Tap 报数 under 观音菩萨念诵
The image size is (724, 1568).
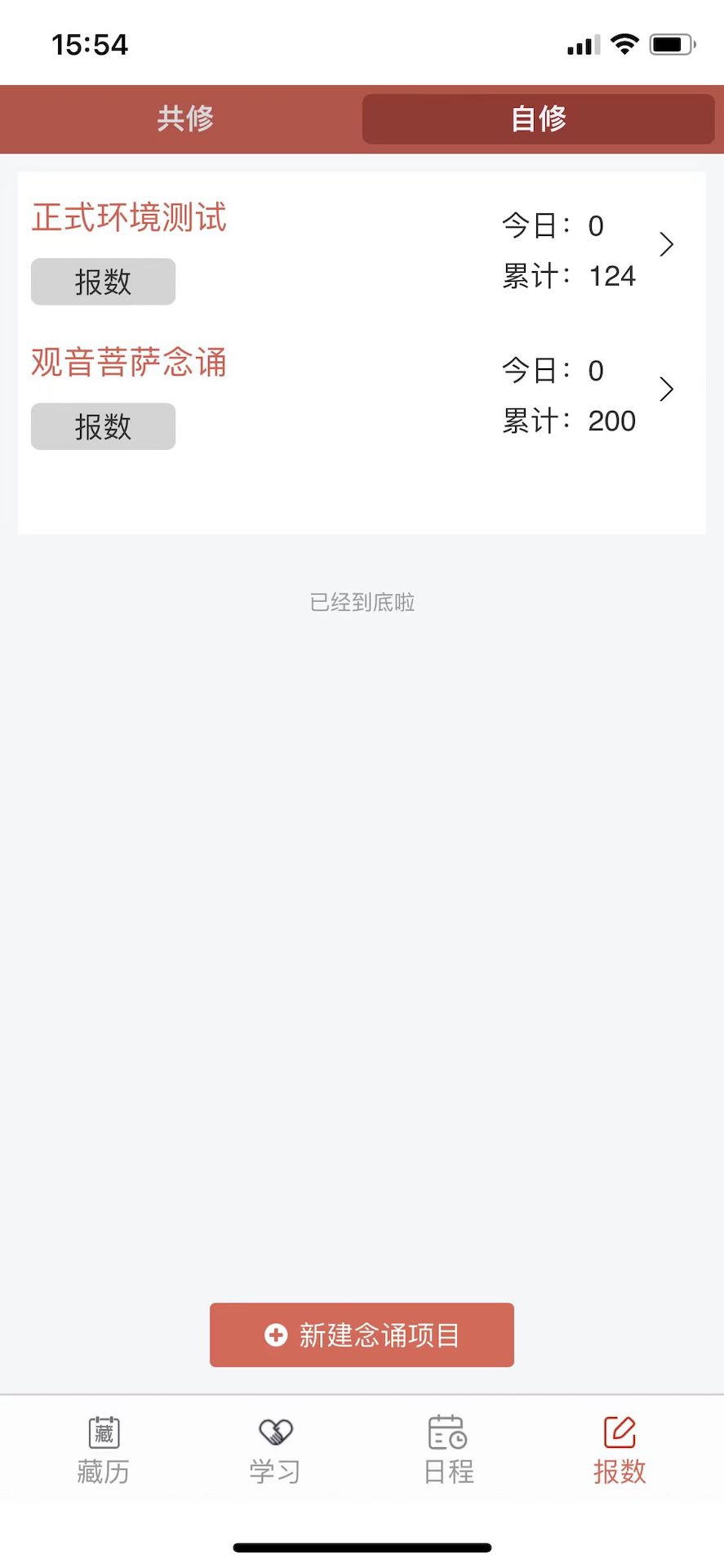pos(103,426)
